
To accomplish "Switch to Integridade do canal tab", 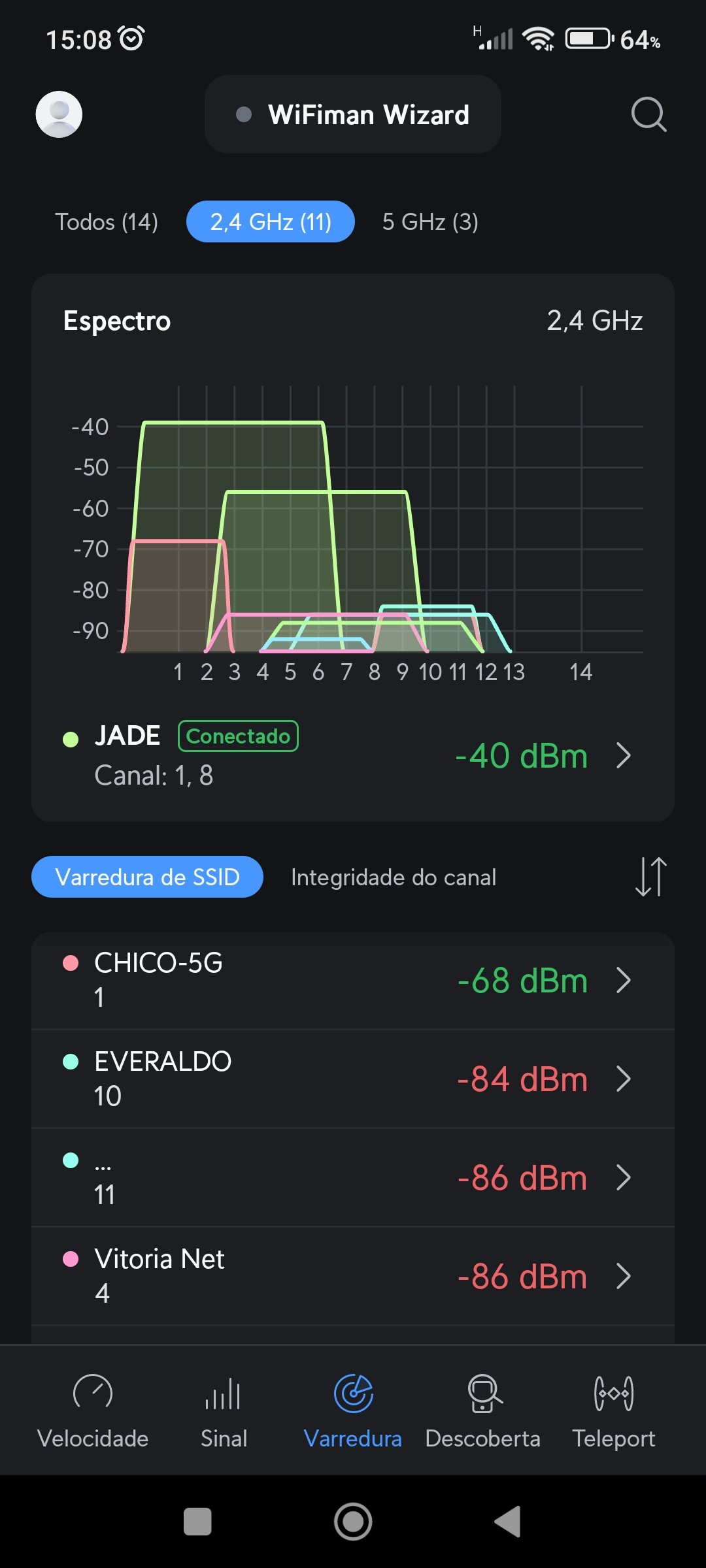I will (x=394, y=877).
